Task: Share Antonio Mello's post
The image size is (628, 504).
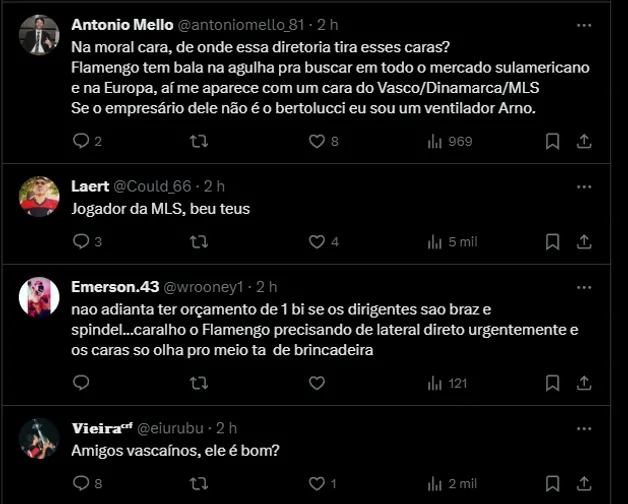Action: coord(584,142)
